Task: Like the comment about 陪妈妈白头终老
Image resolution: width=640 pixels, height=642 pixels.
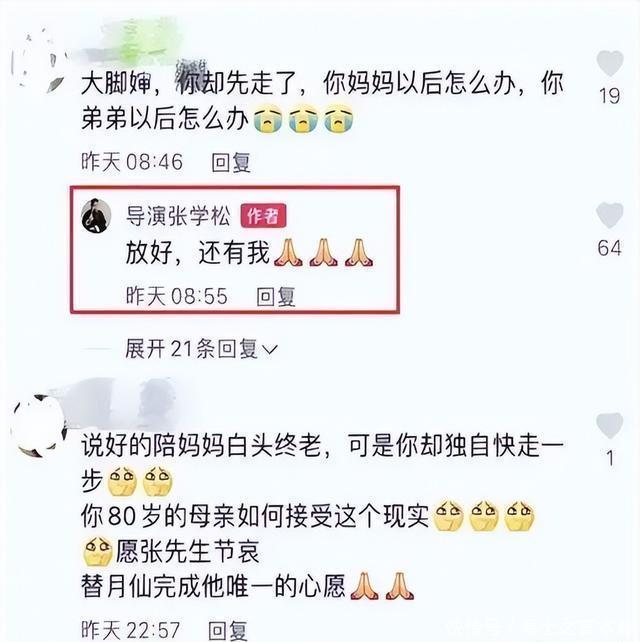Action: point(609,427)
